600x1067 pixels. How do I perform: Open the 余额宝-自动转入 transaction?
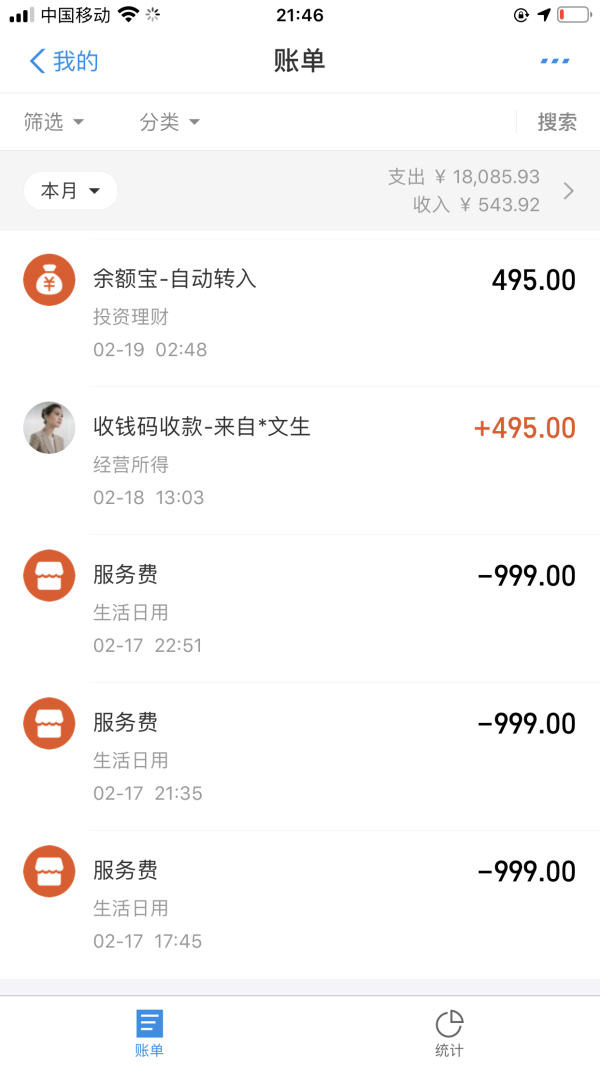pos(300,312)
